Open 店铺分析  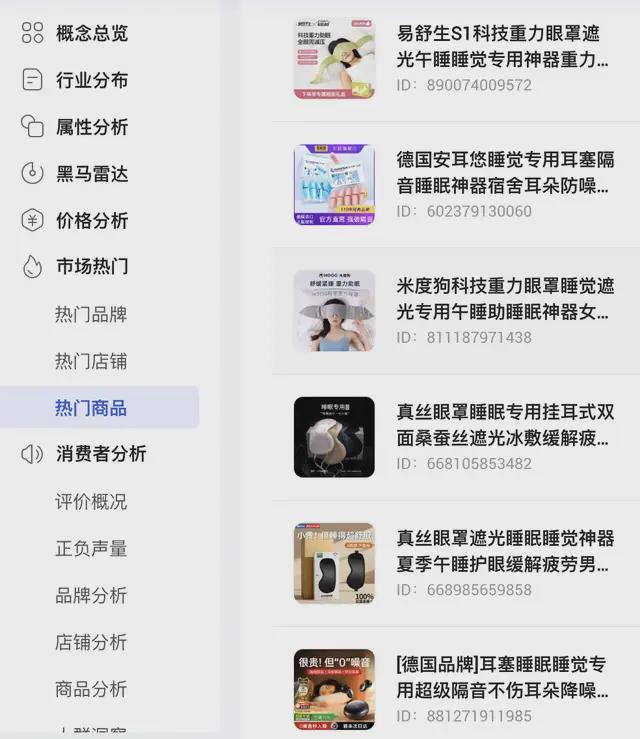coord(91,642)
